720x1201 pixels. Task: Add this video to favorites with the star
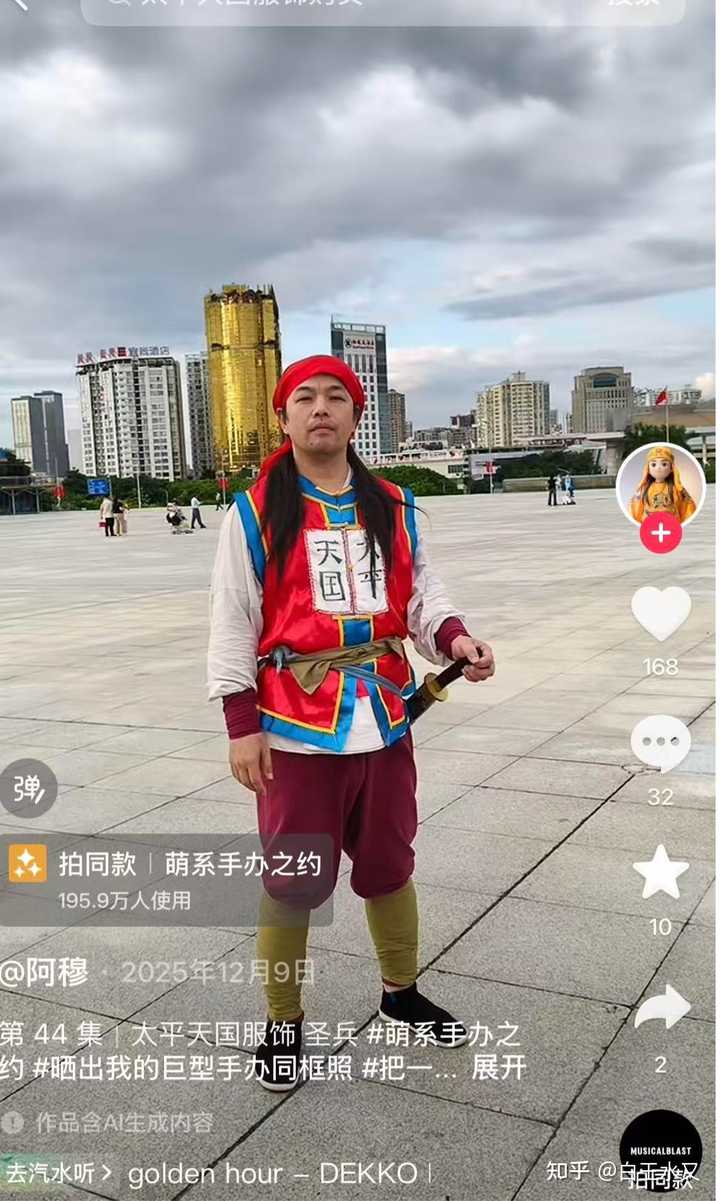(660, 873)
